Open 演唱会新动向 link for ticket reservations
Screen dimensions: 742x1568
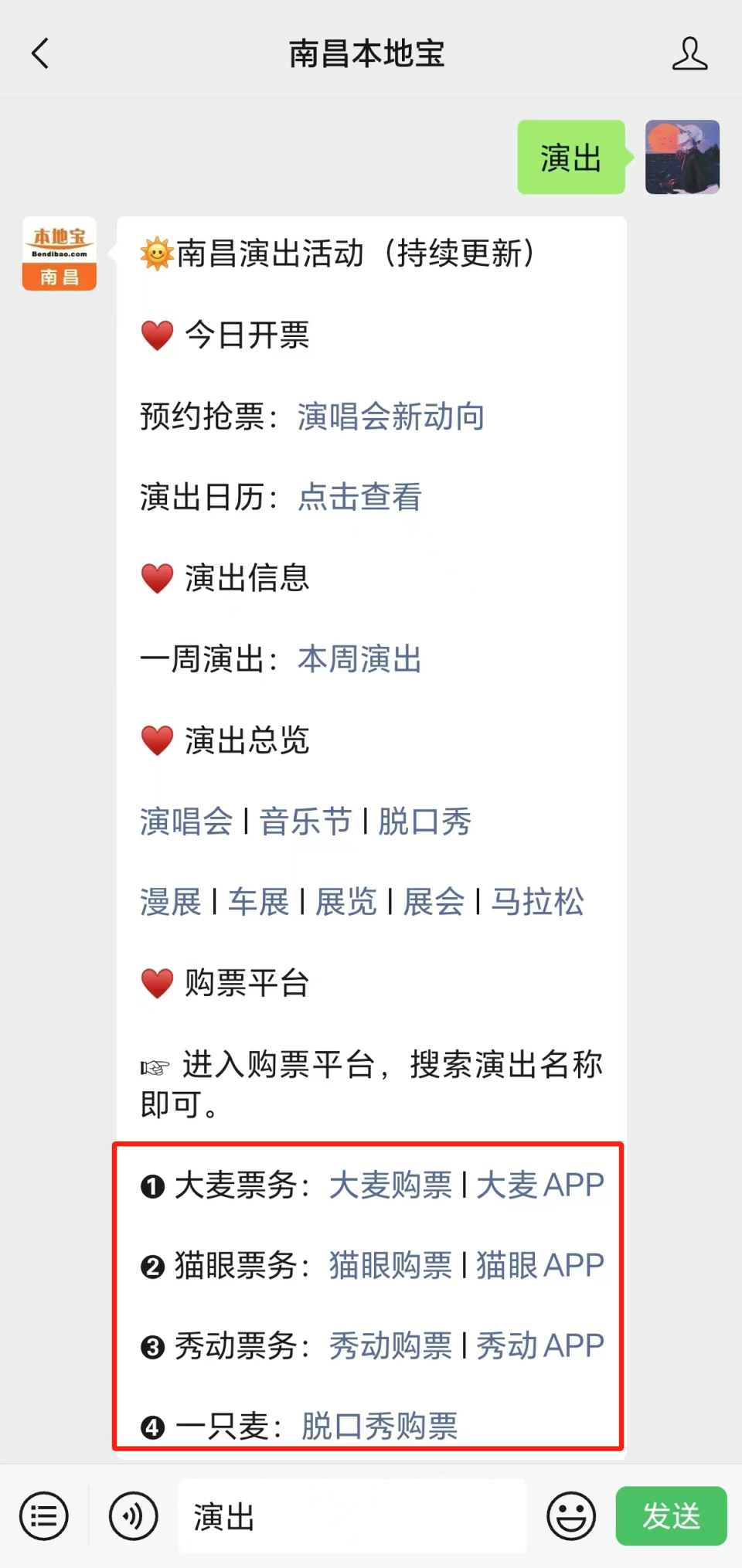[x=390, y=417]
